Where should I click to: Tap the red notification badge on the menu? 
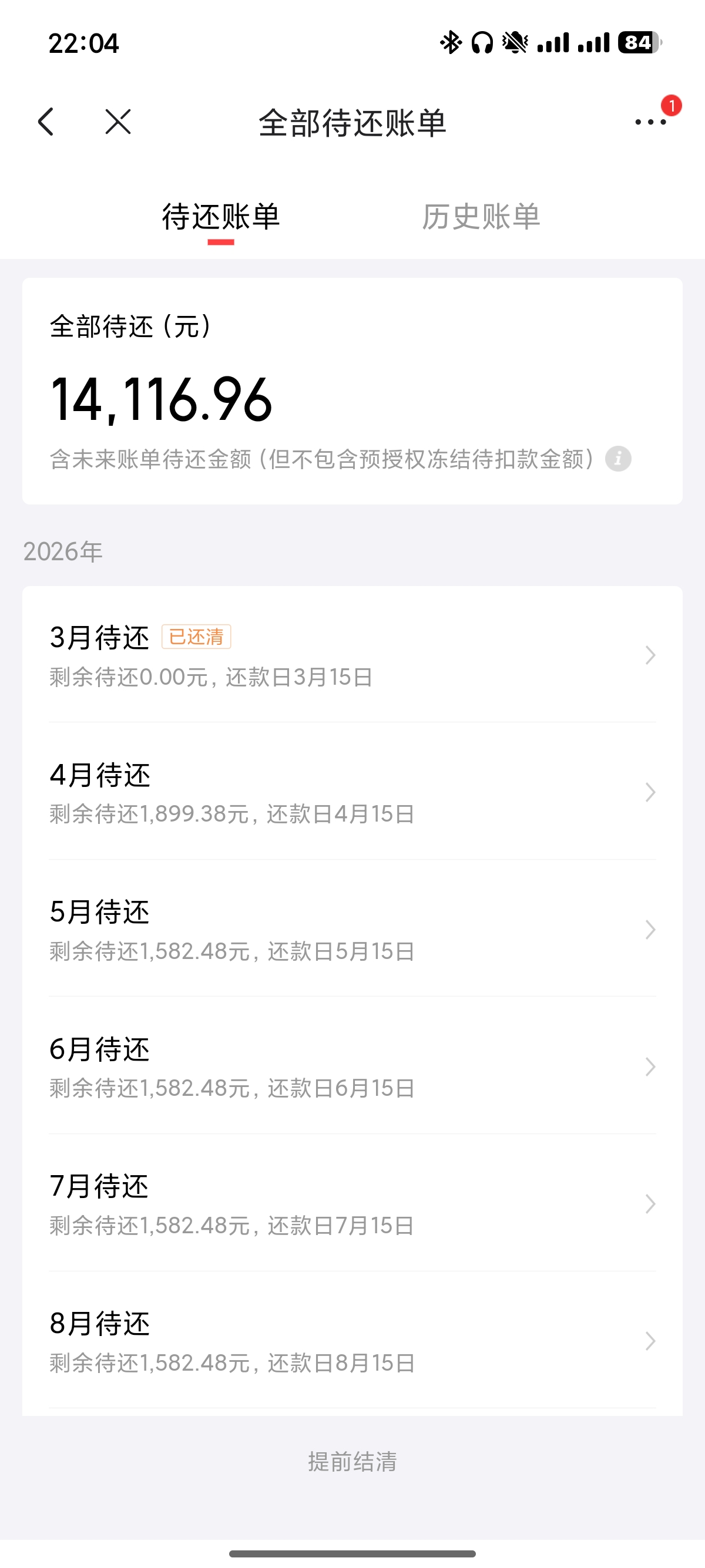[x=671, y=105]
